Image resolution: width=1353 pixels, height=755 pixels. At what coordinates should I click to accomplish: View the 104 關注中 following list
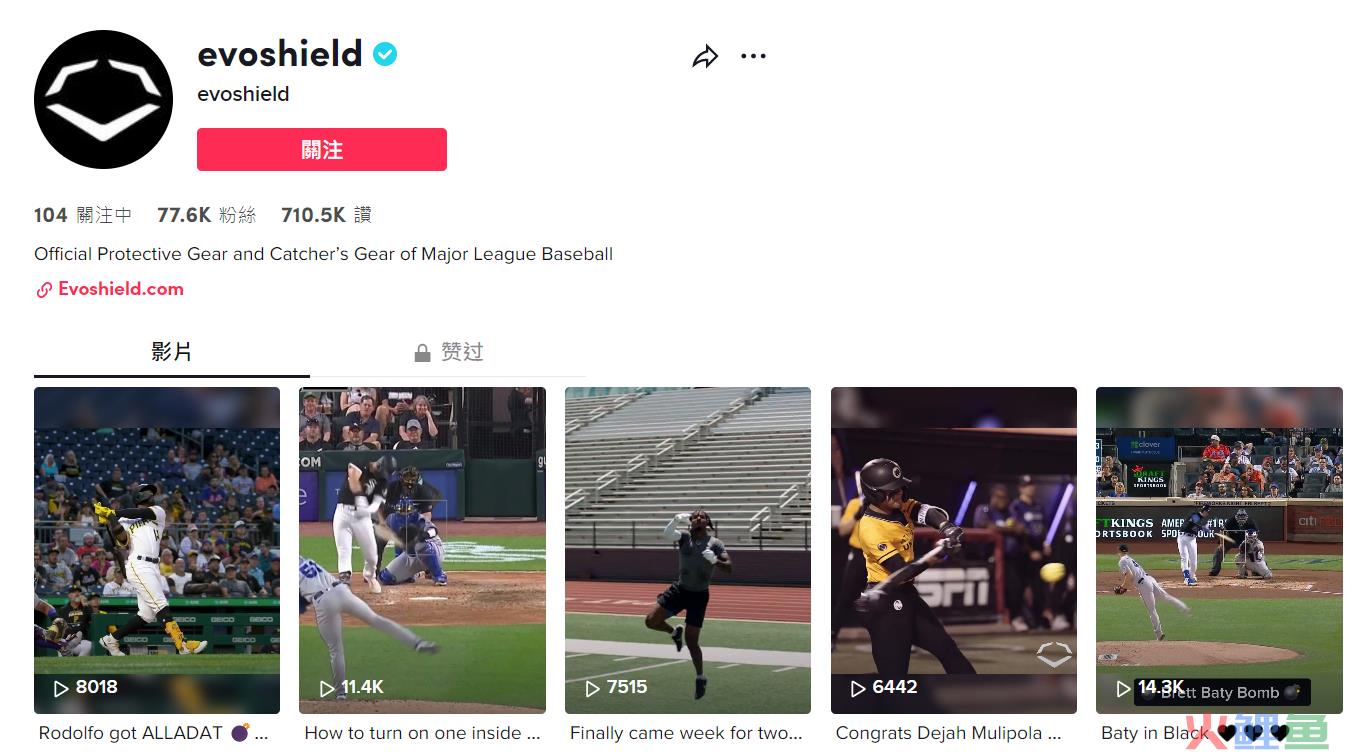coord(83,215)
